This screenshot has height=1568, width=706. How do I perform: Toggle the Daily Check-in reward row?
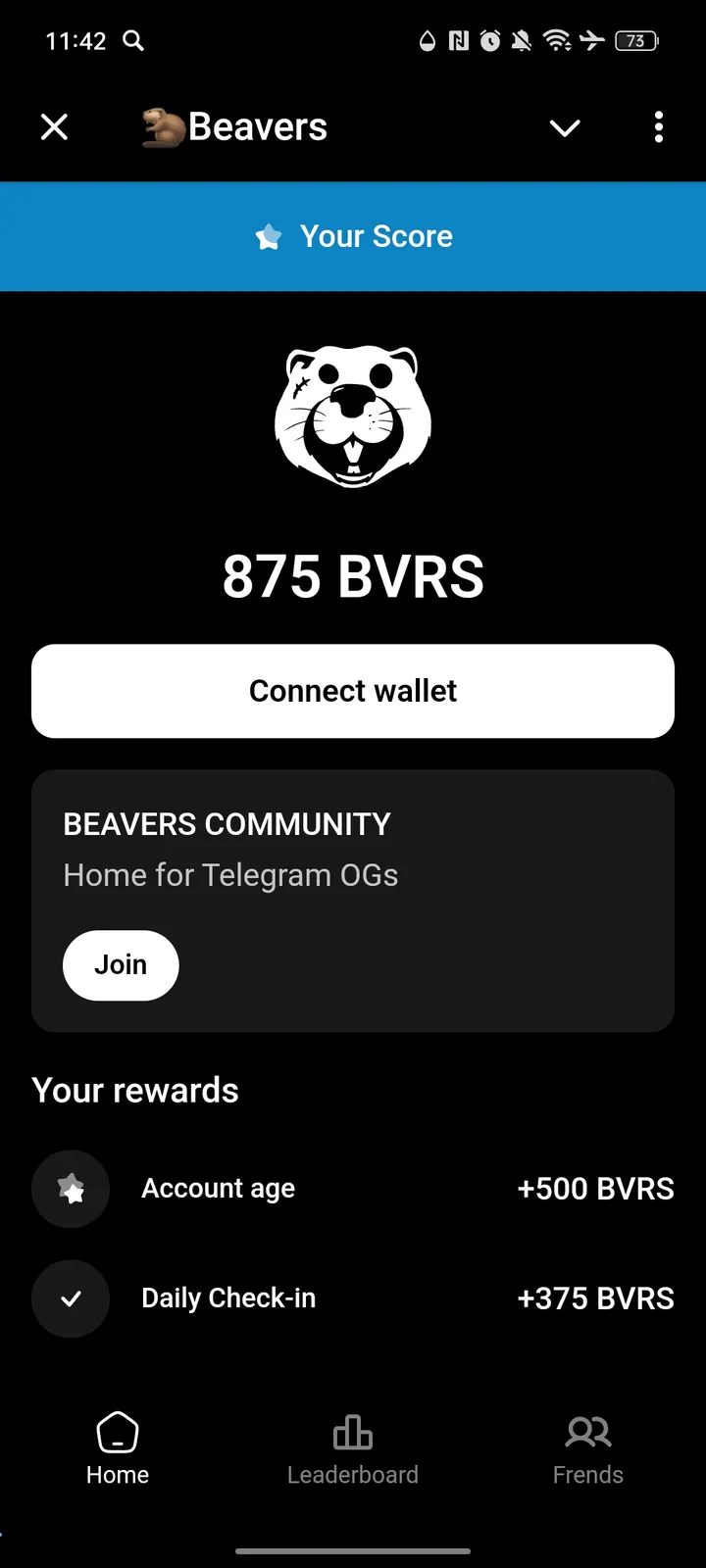(353, 1298)
